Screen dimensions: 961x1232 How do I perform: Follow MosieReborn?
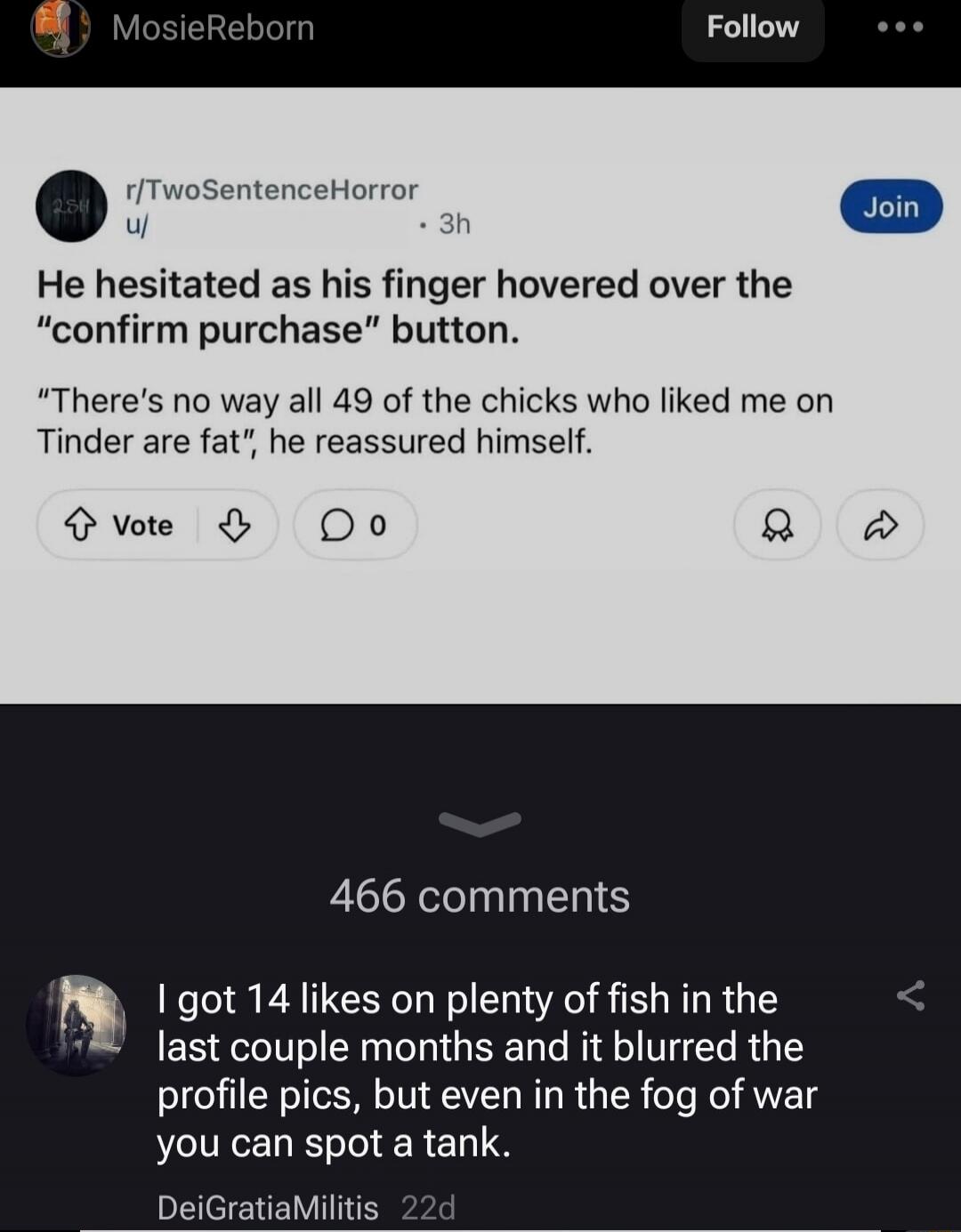tap(753, 28)
